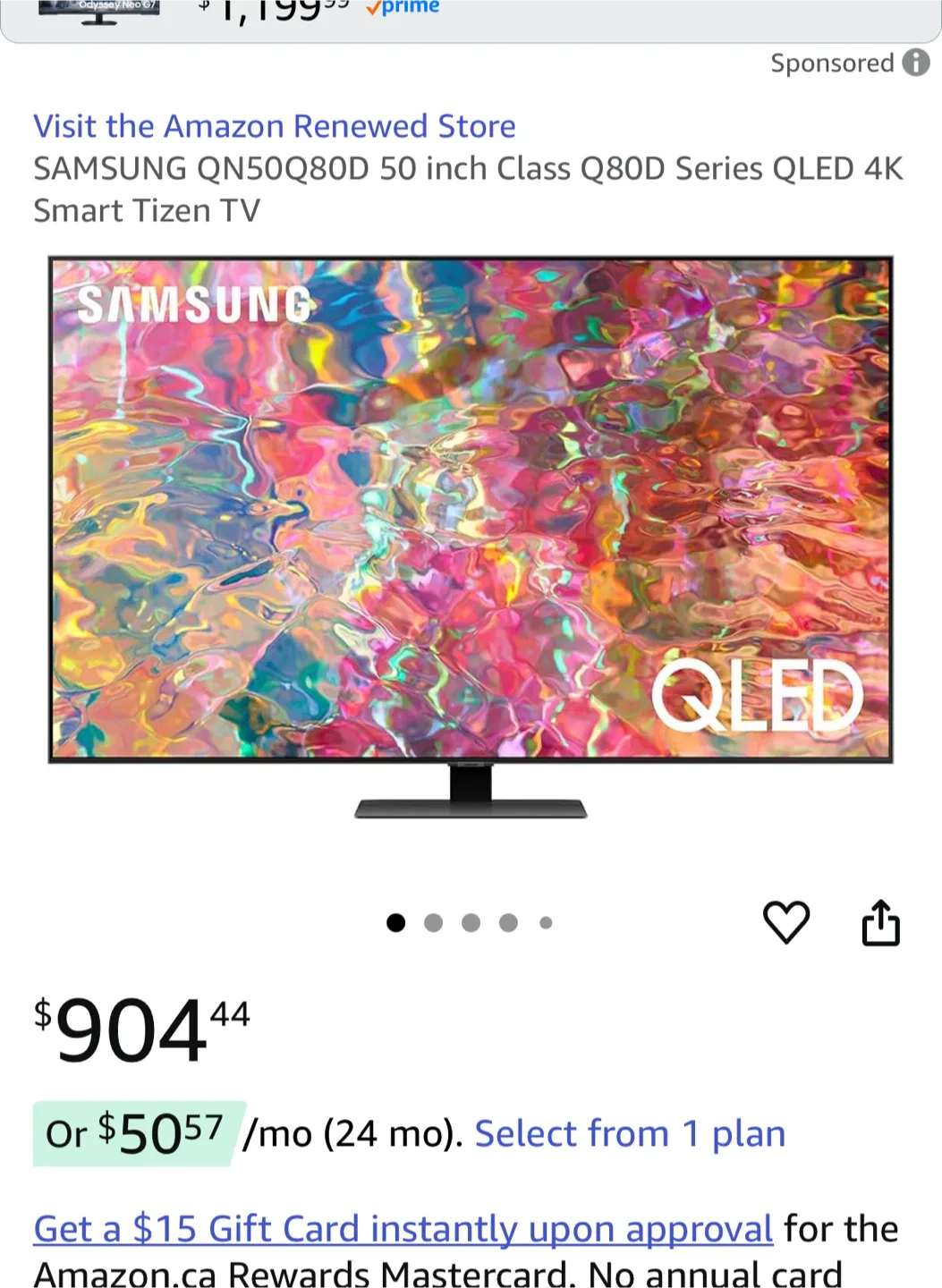Open the Sponsored info icon
This screenshot has height=1288, width=942.
tap(915, 63)
